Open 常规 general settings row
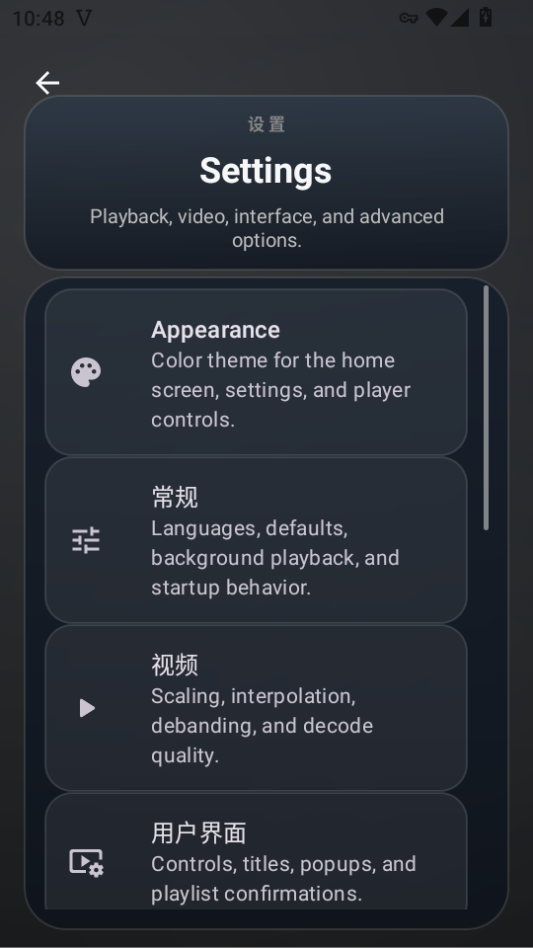Screen dimensions: 533x948 (x=256, y=540)
